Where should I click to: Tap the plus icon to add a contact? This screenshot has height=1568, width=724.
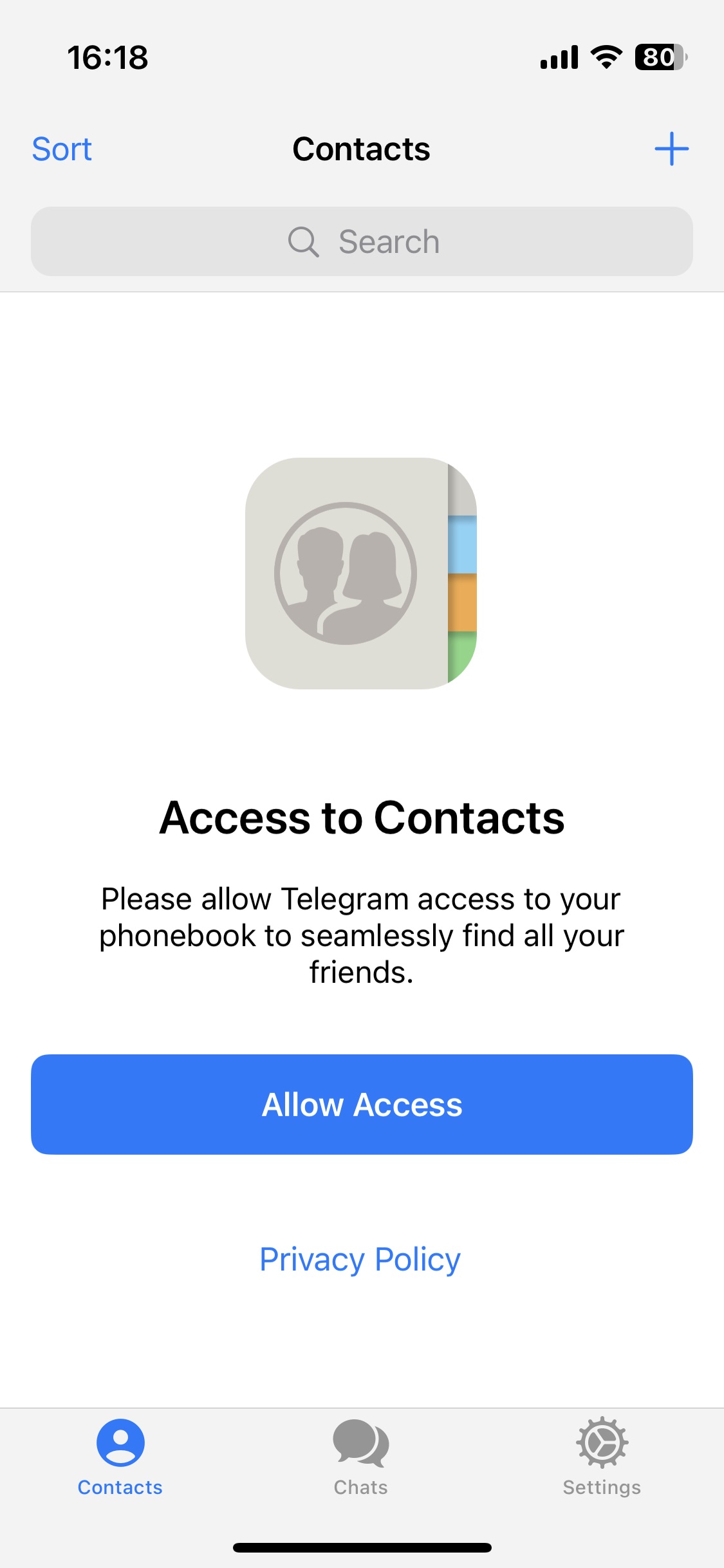pos(671,149)
